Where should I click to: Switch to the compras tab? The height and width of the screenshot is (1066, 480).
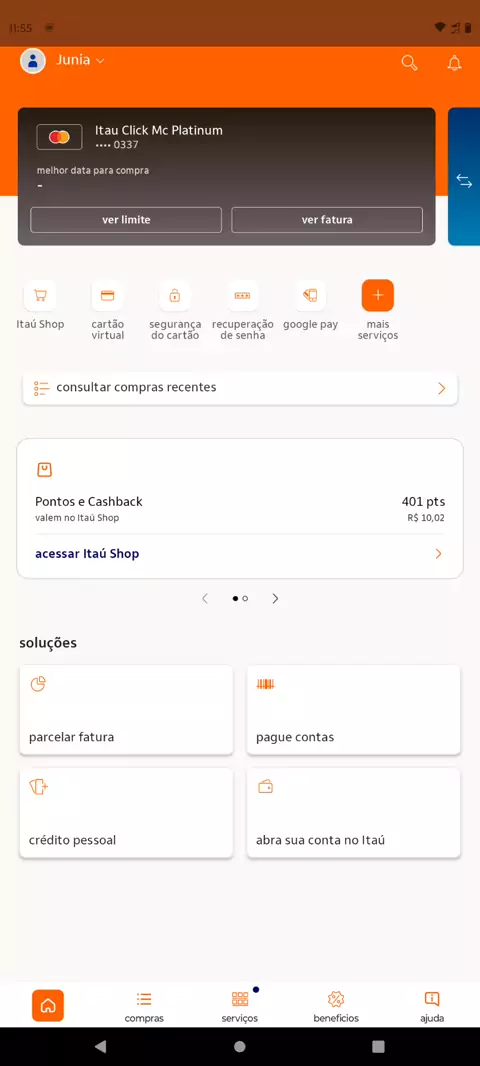[144, 1007]
